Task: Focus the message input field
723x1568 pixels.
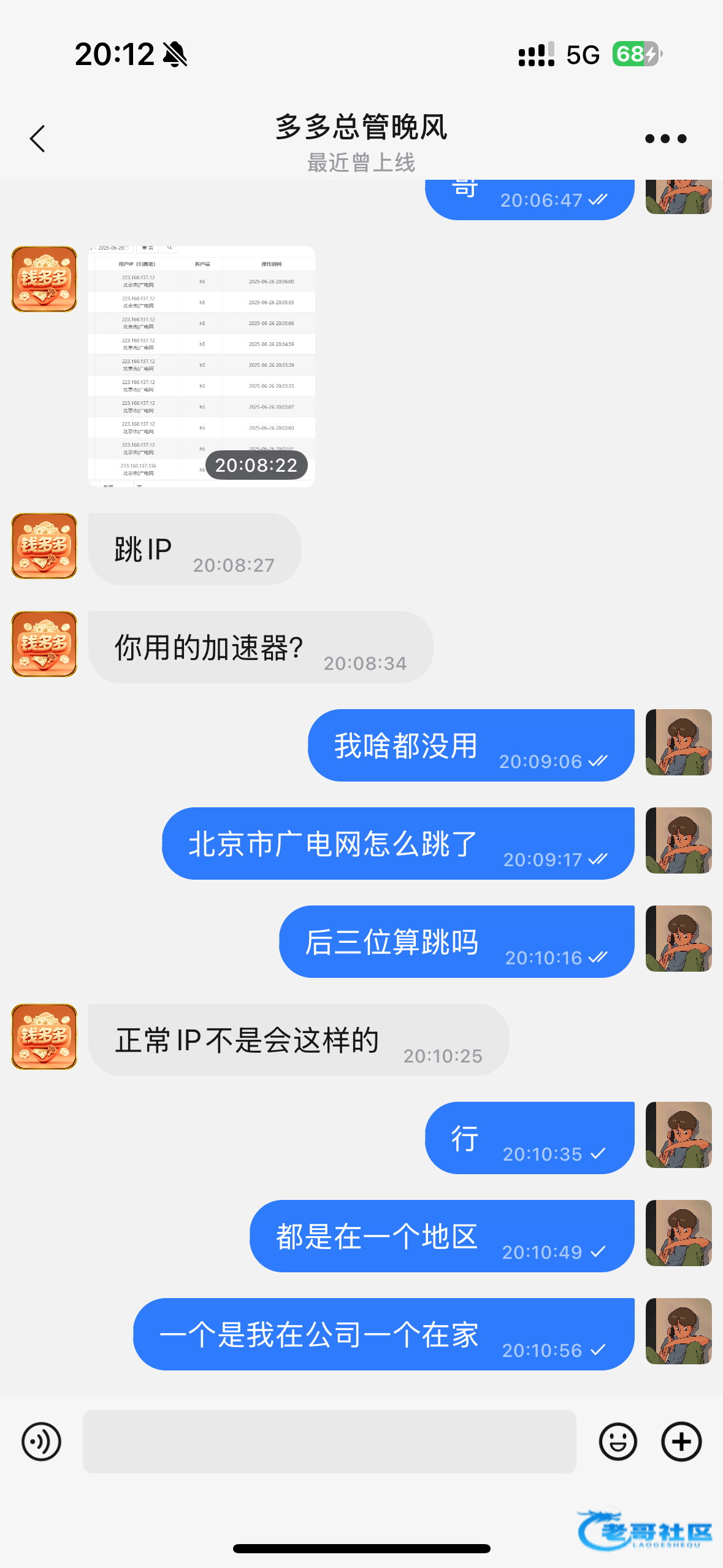Action: tap(329, 1441)
